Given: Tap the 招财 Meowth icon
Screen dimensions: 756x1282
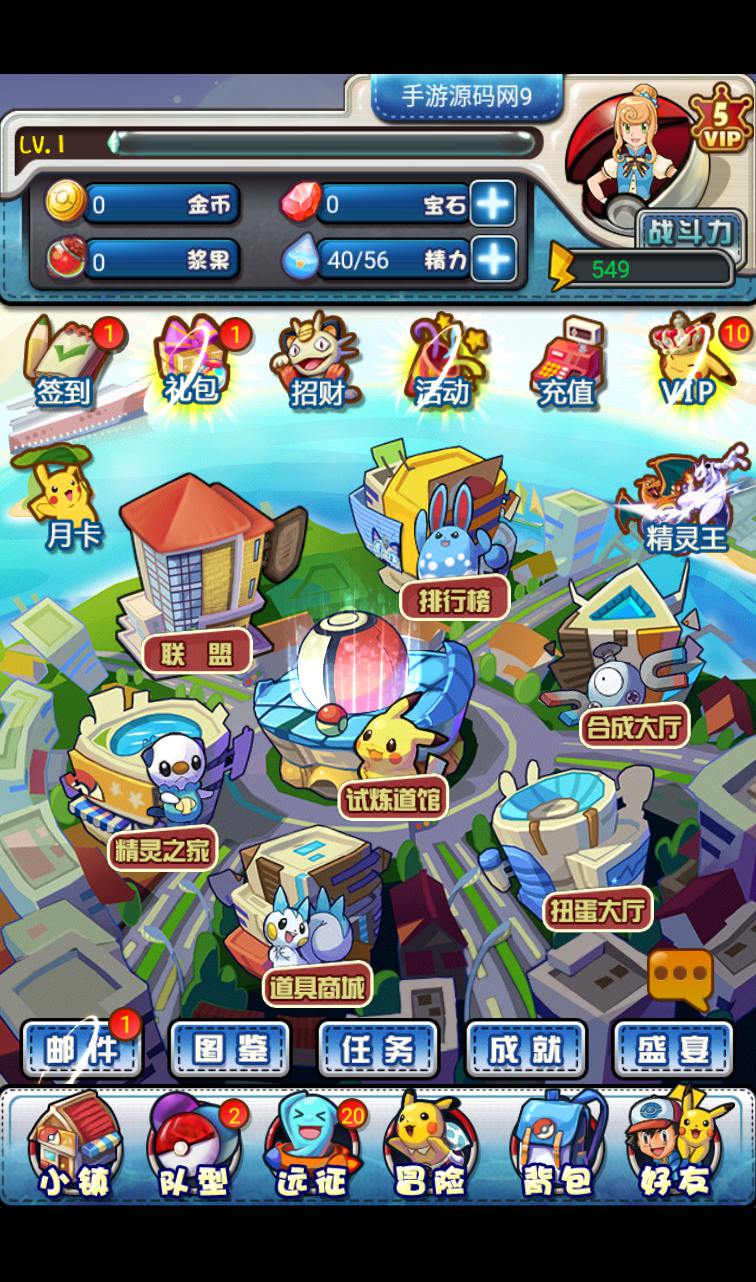Looking at the screenshot, I should 317,360.
